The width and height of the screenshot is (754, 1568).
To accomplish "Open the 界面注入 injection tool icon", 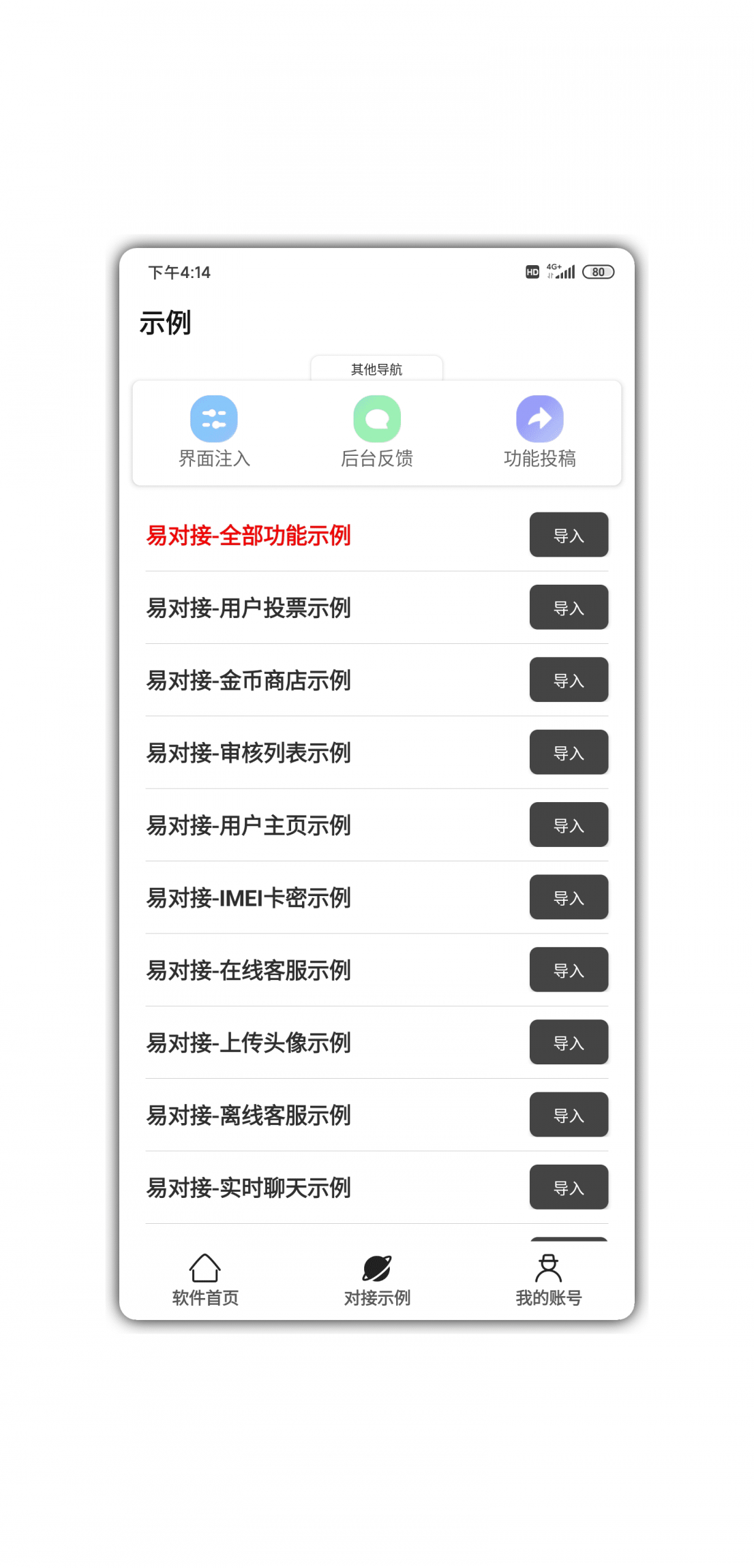I will [213, 419].
